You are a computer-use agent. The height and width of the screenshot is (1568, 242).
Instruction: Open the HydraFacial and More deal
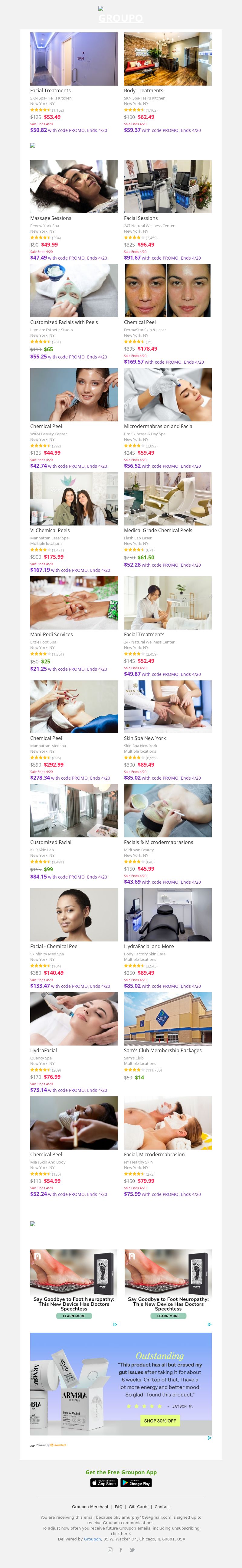(x=168, y=915)
